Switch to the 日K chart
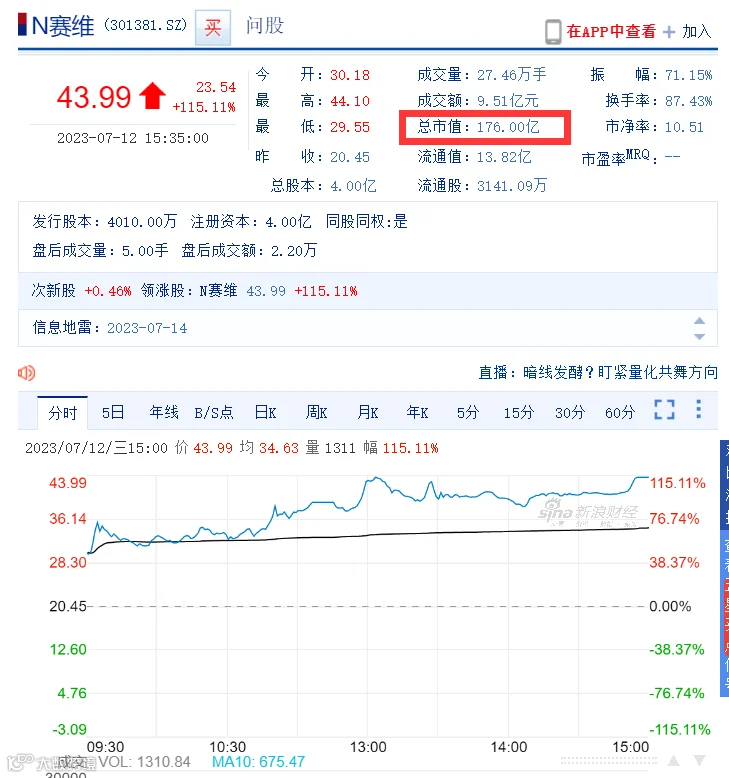This screenshot has width=729, height=778. (265, 412)
